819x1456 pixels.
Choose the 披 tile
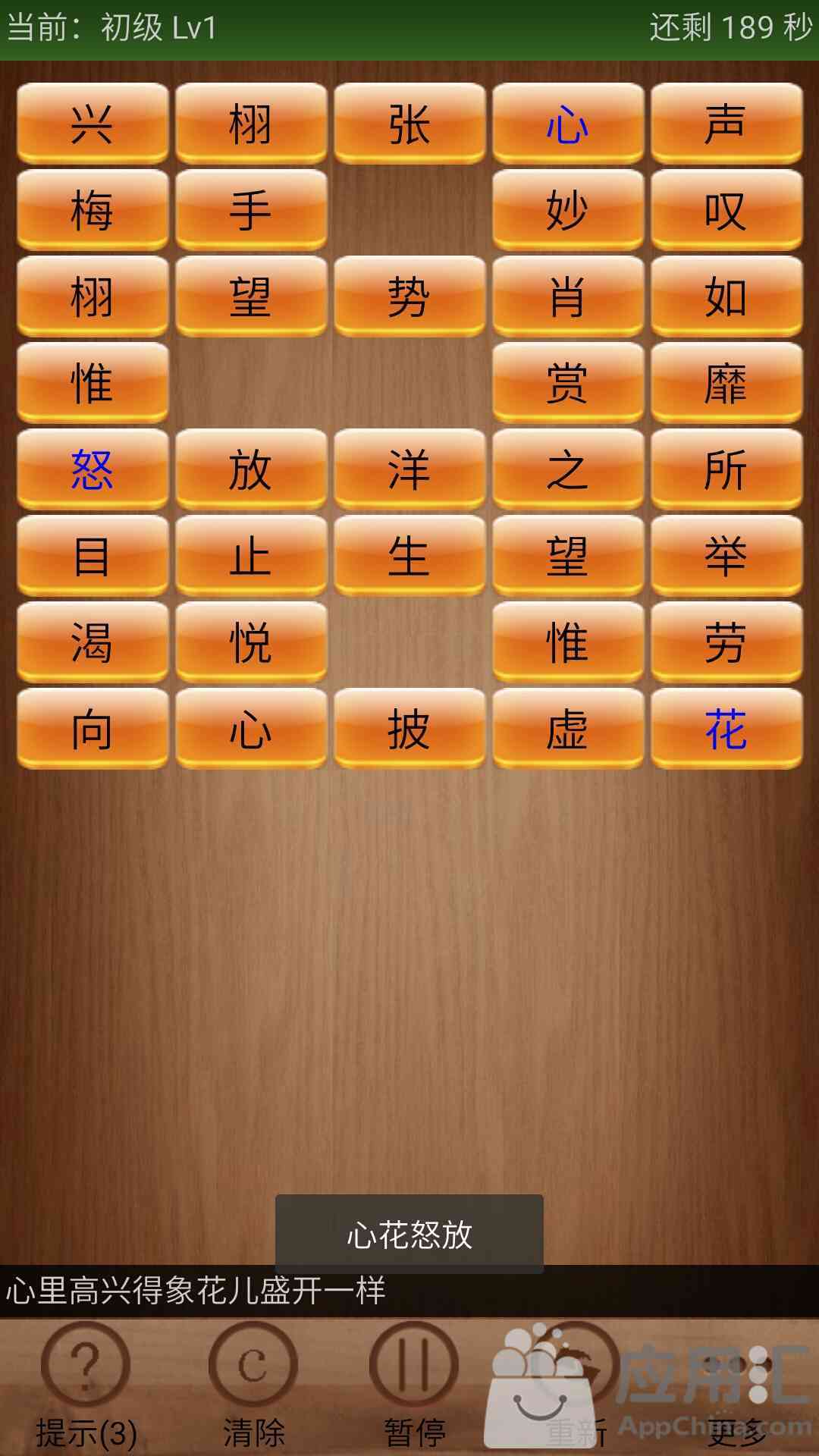point(409,729)
